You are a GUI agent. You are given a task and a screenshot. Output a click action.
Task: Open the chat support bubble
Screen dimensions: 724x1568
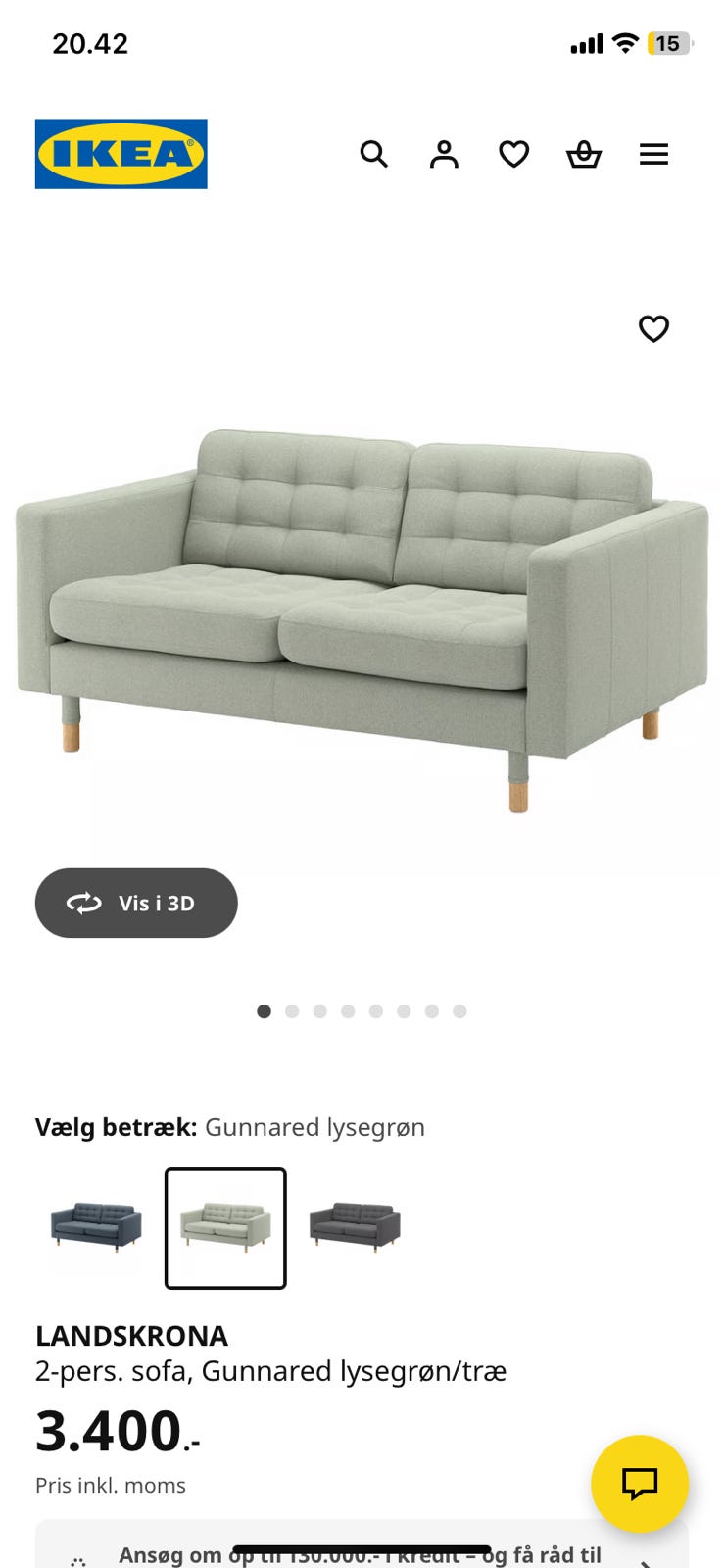point(641,1484)
